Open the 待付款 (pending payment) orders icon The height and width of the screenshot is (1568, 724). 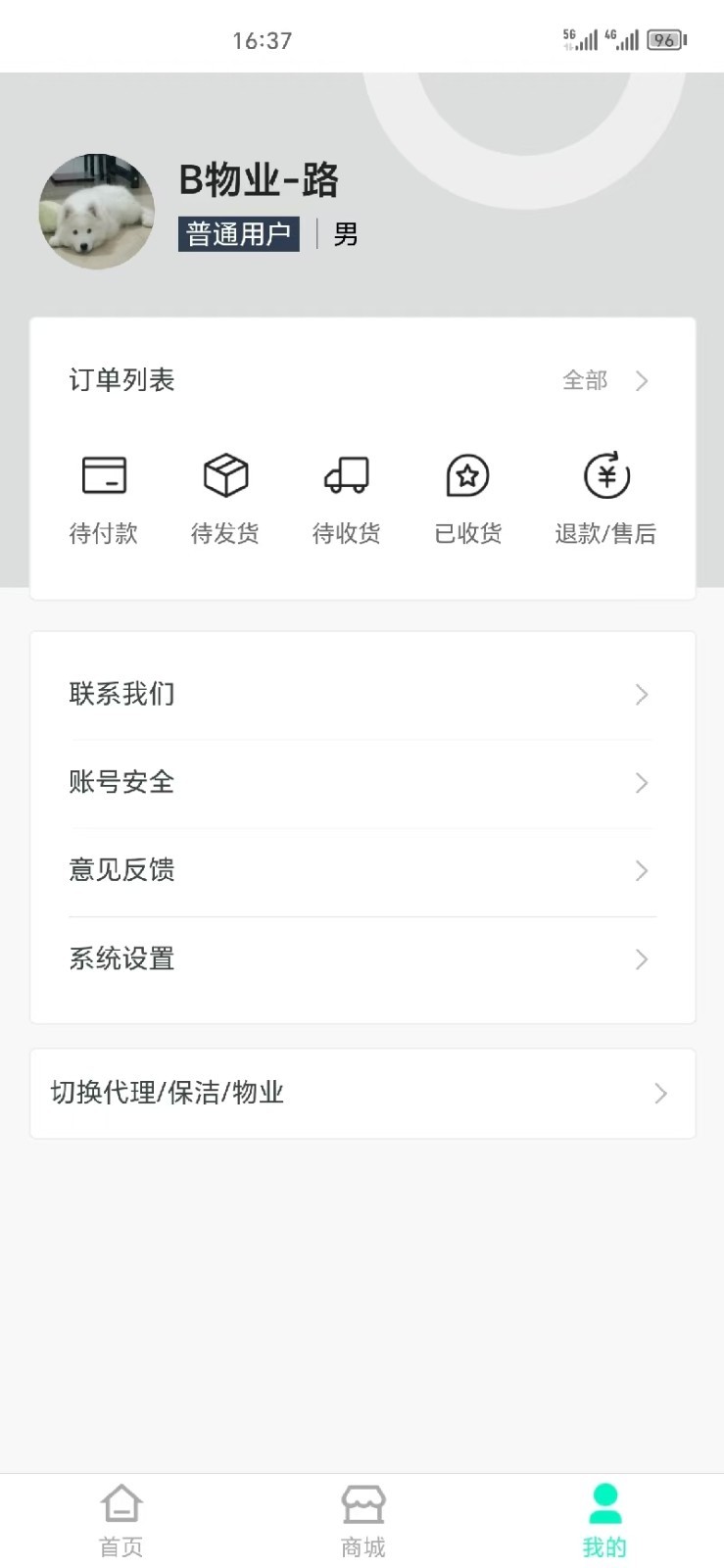(104, 476)
